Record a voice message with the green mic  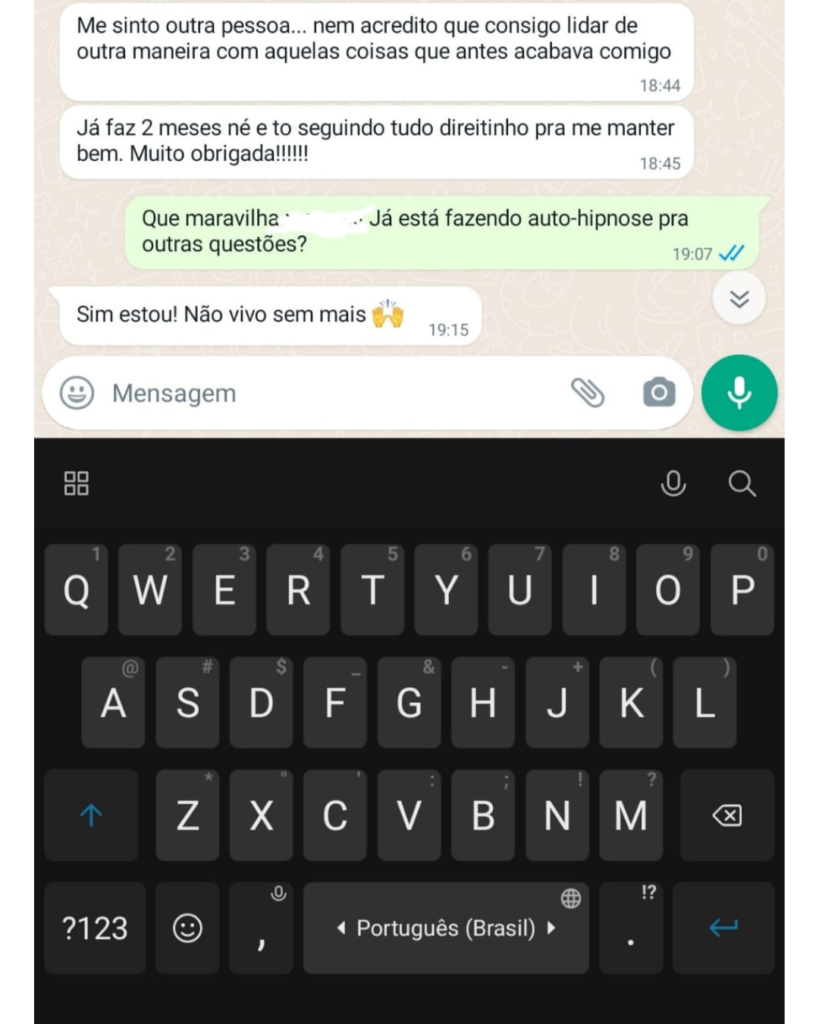click(x=739, y=393)
